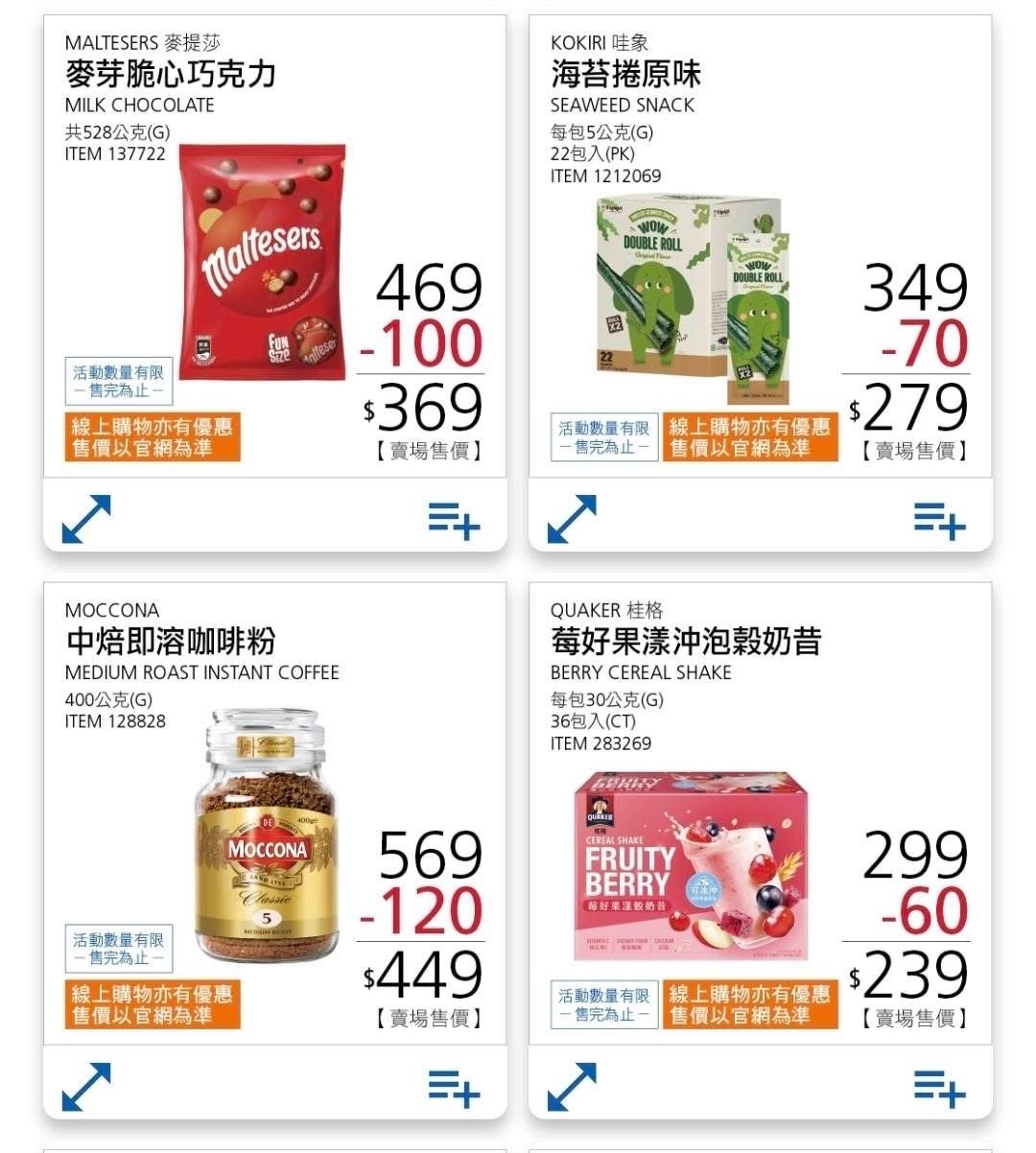Add Maltesers milk chocolate to the list
Viewport: 1036px width, 1153px height.
click(x=454, y=521)
